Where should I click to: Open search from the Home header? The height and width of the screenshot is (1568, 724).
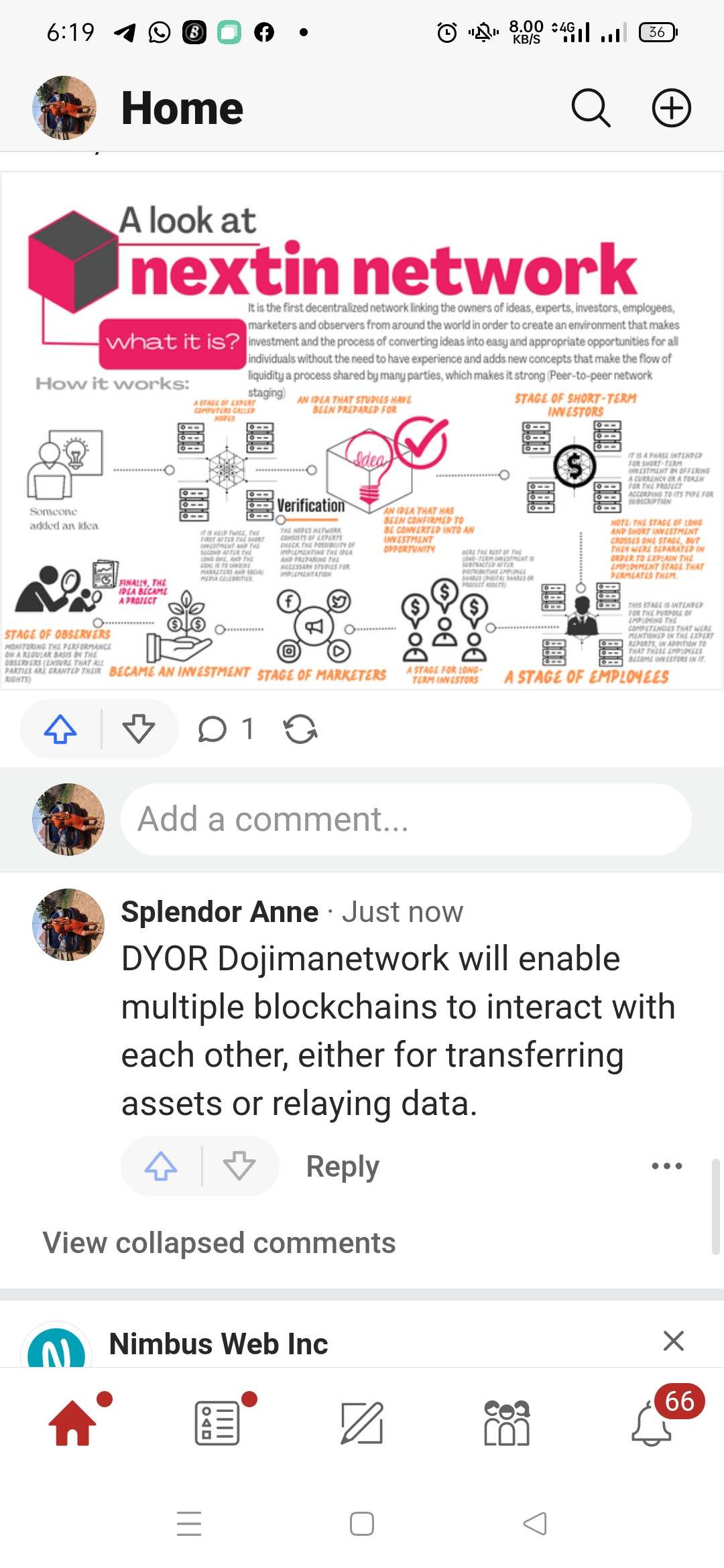pos(591,108)
